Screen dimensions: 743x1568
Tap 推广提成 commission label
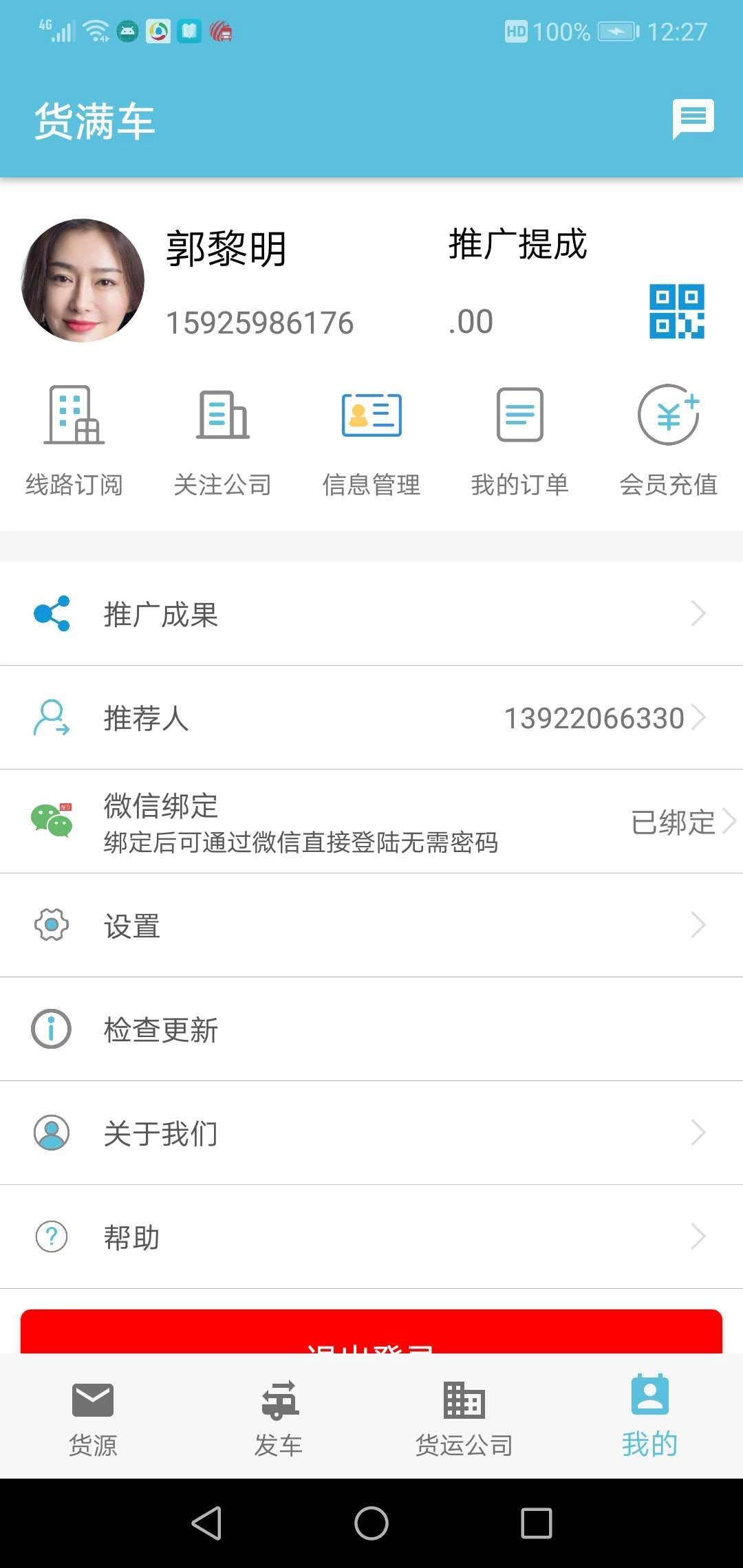pos(517,246)
